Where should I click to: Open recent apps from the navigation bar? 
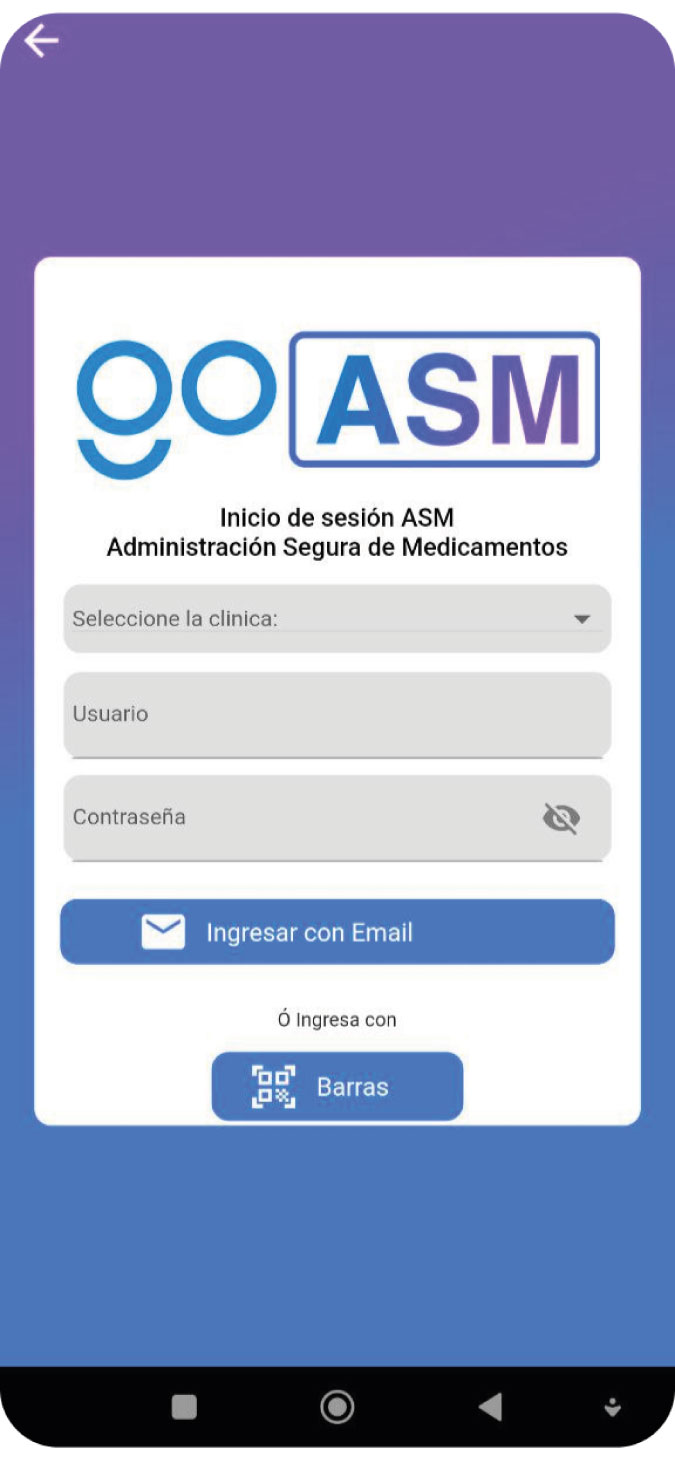184,1407
